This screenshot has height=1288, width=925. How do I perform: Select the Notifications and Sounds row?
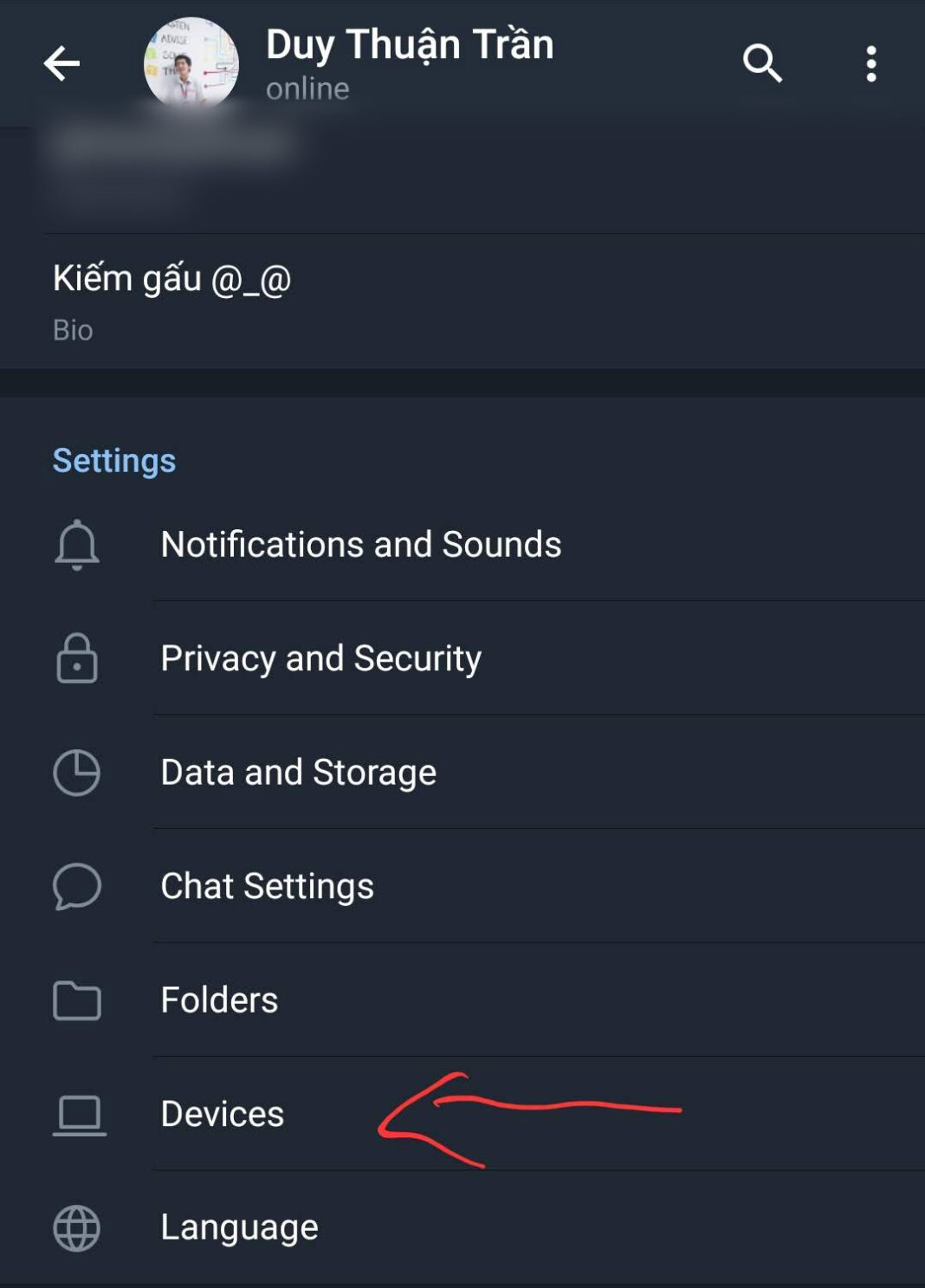tap(360, 546)
